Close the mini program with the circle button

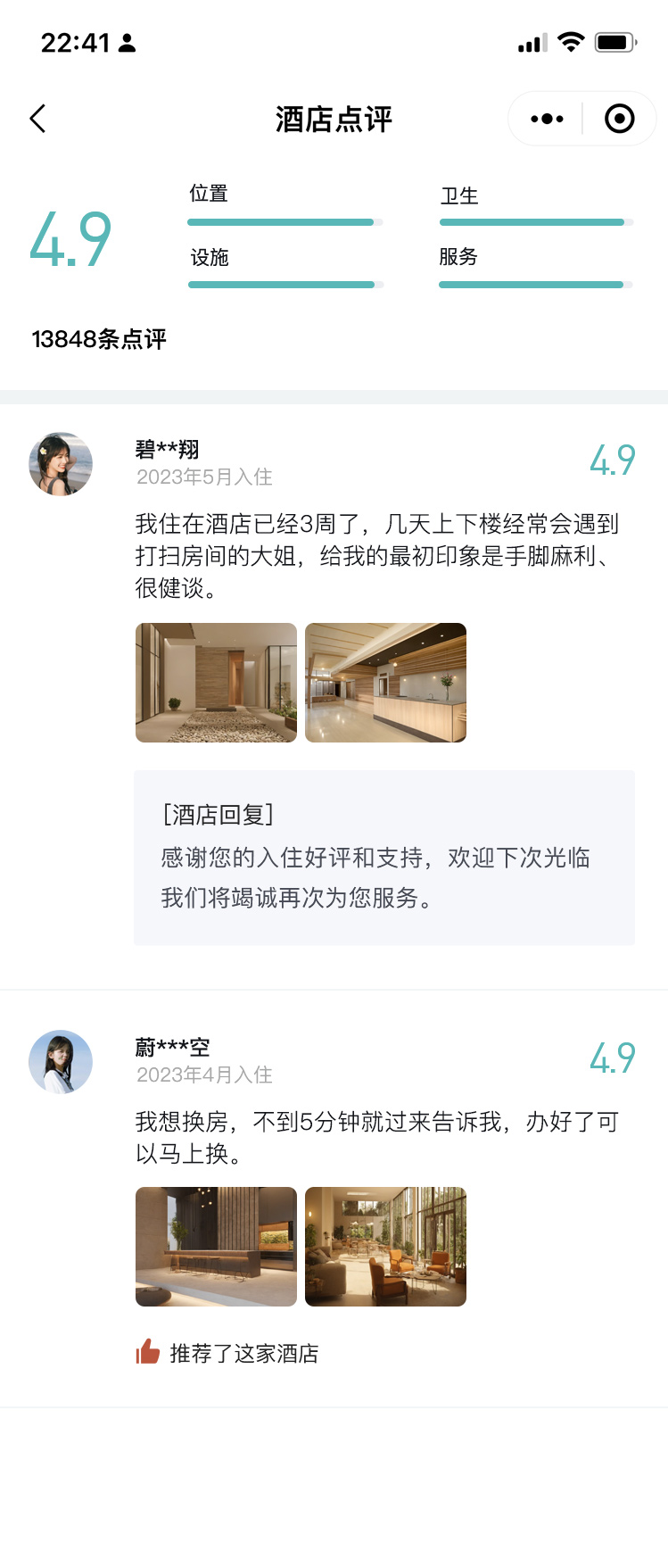click(x=619, y=119)
